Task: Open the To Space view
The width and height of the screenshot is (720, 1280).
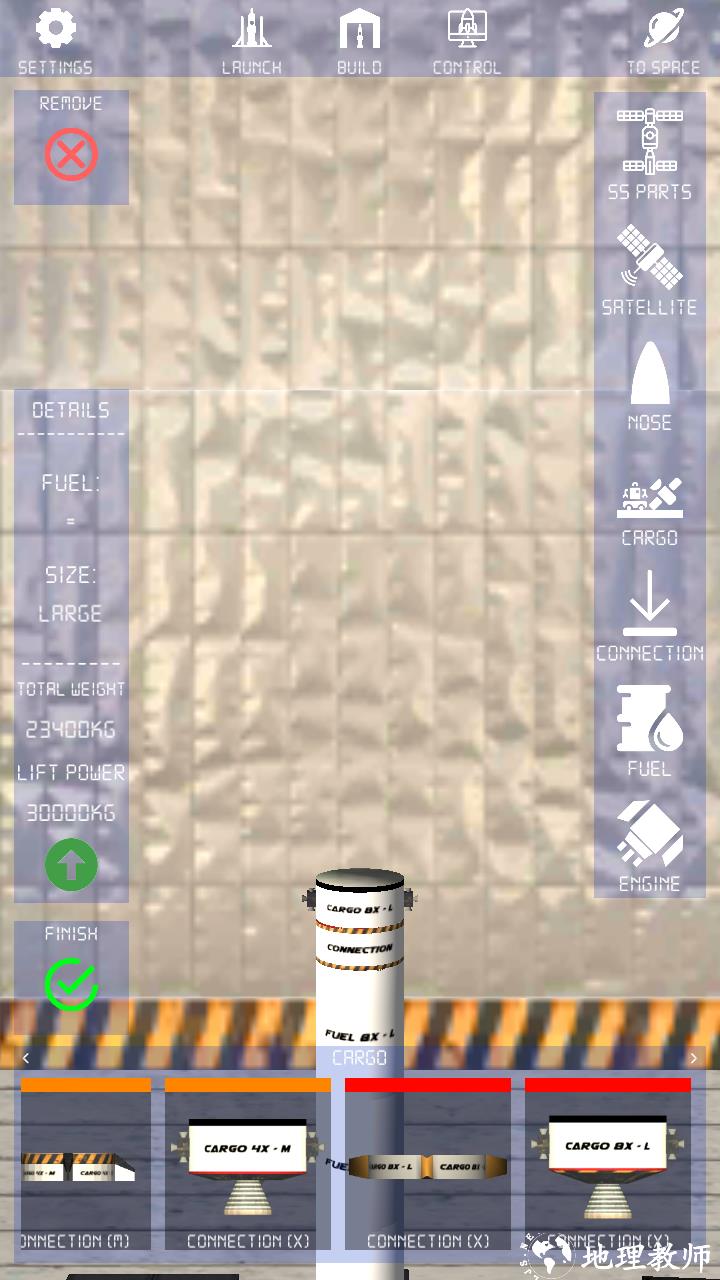Action: (x=663, y=40)
